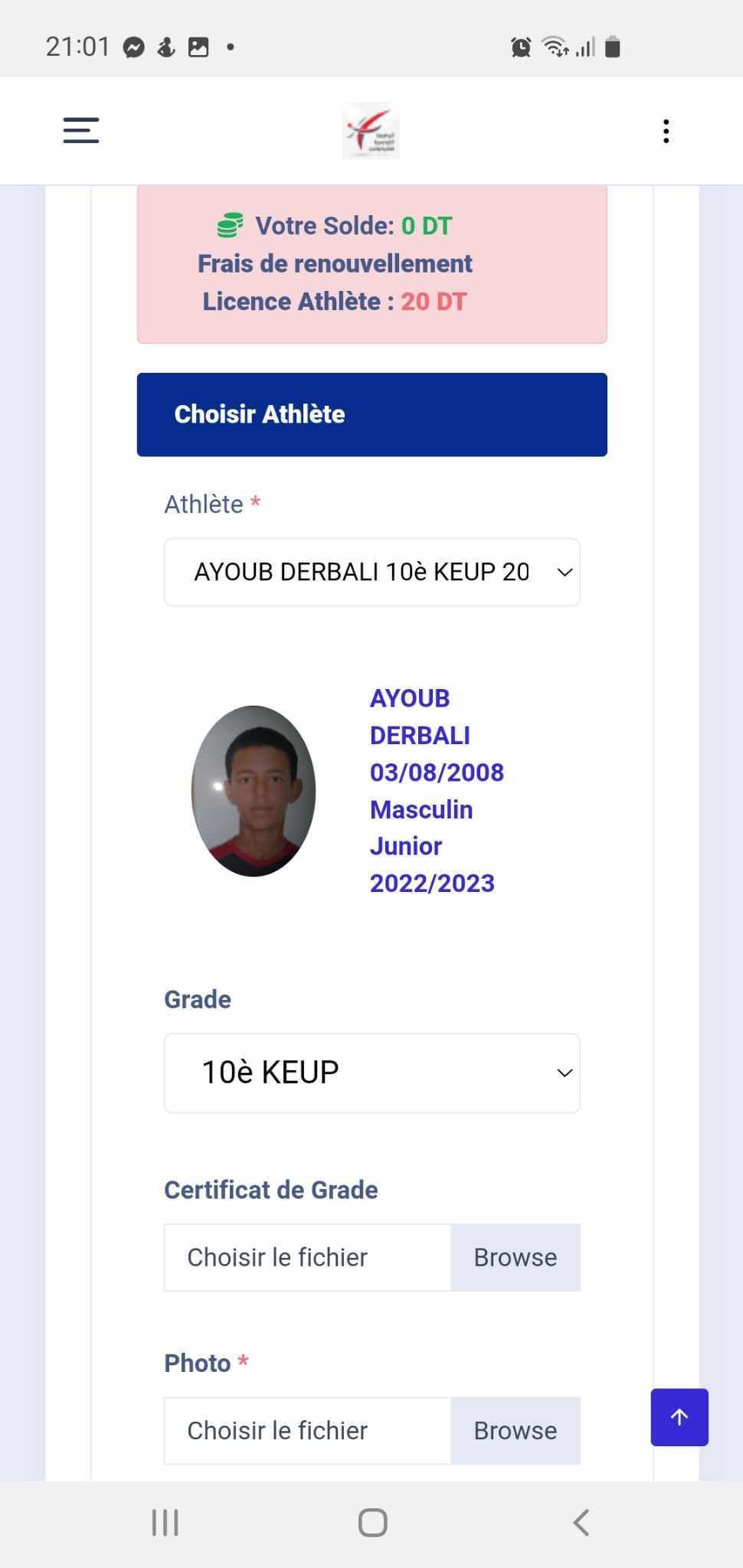Viewport: 743px width, 1568px height.
Task: Open the recent apps view
Action: (x=165, y=1523)
